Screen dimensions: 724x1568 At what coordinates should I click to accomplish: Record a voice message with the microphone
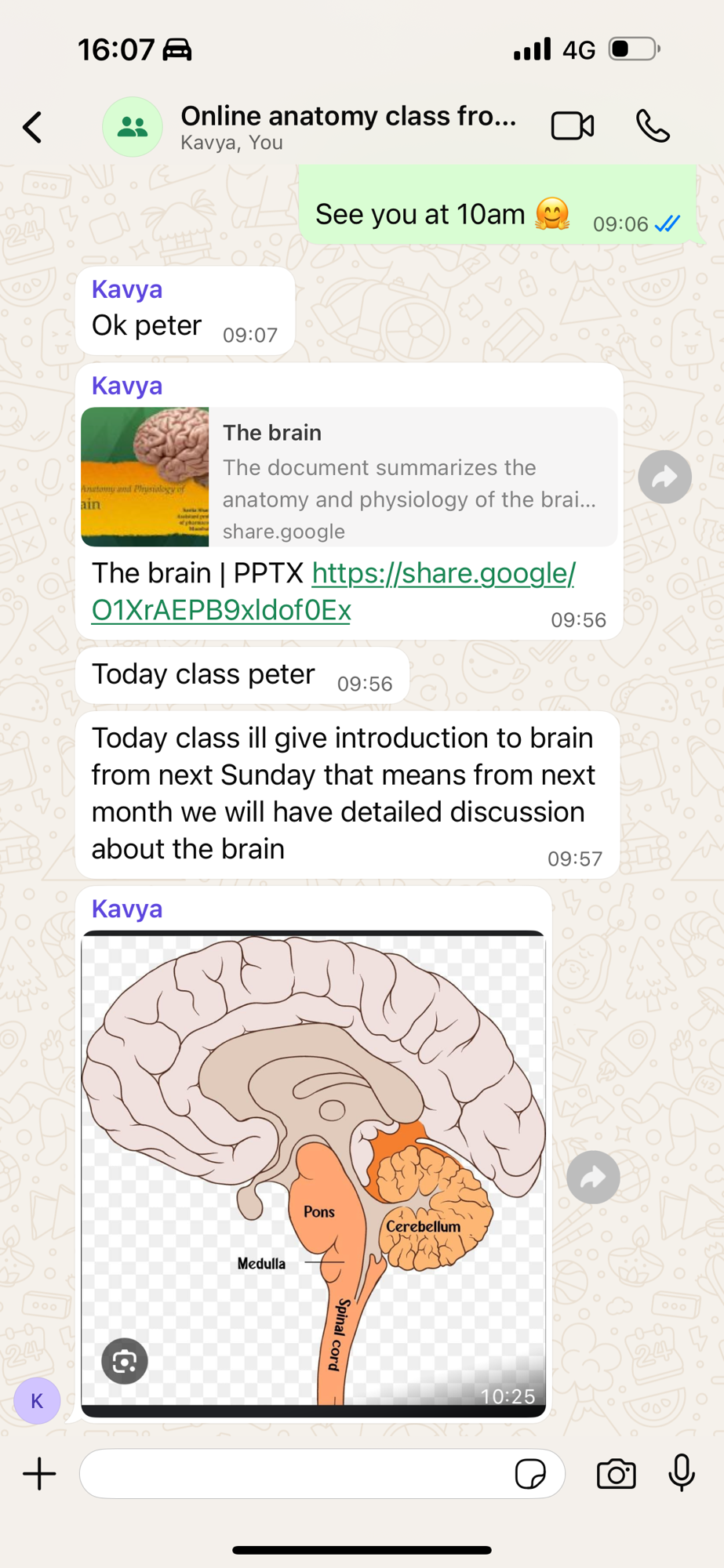point(681,1472)
